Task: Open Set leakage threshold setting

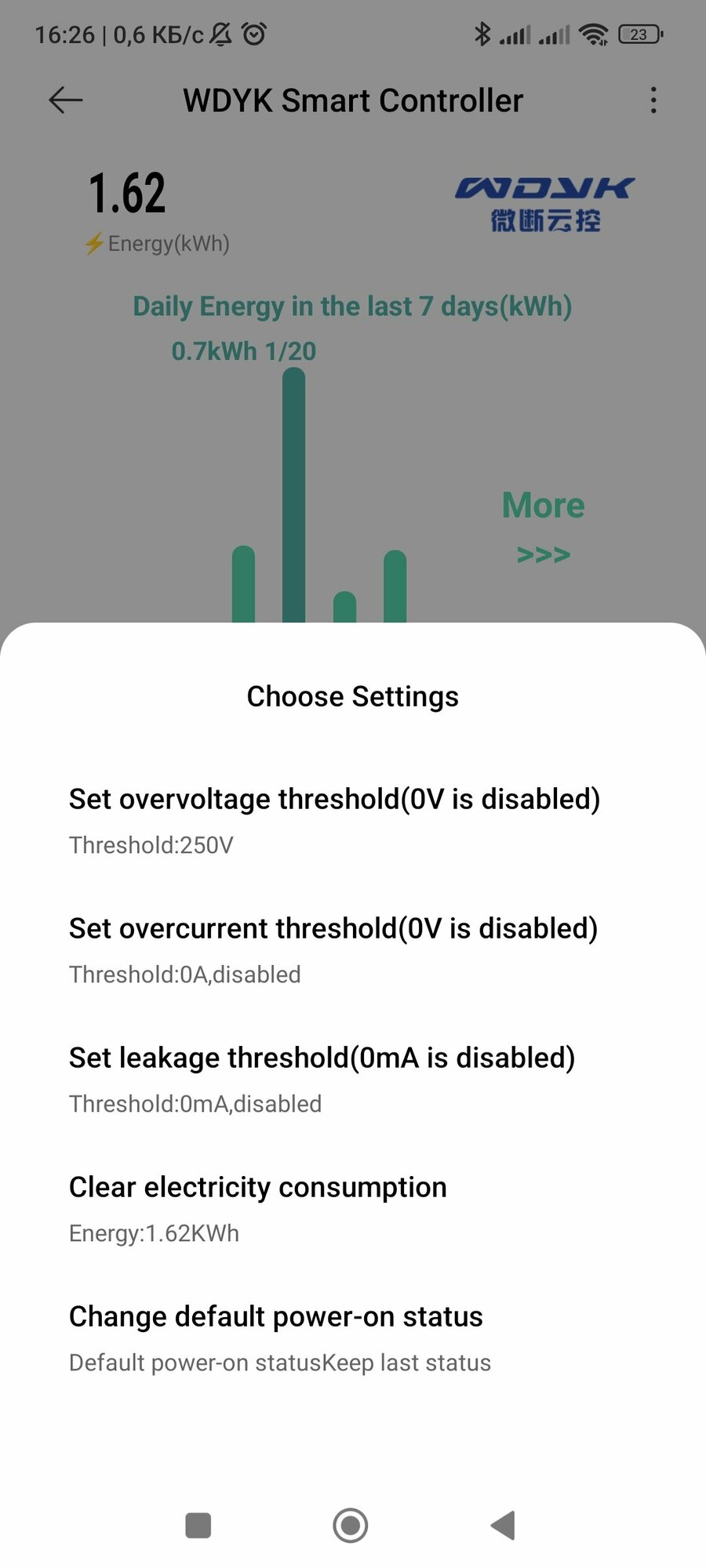Action: 353,1080
